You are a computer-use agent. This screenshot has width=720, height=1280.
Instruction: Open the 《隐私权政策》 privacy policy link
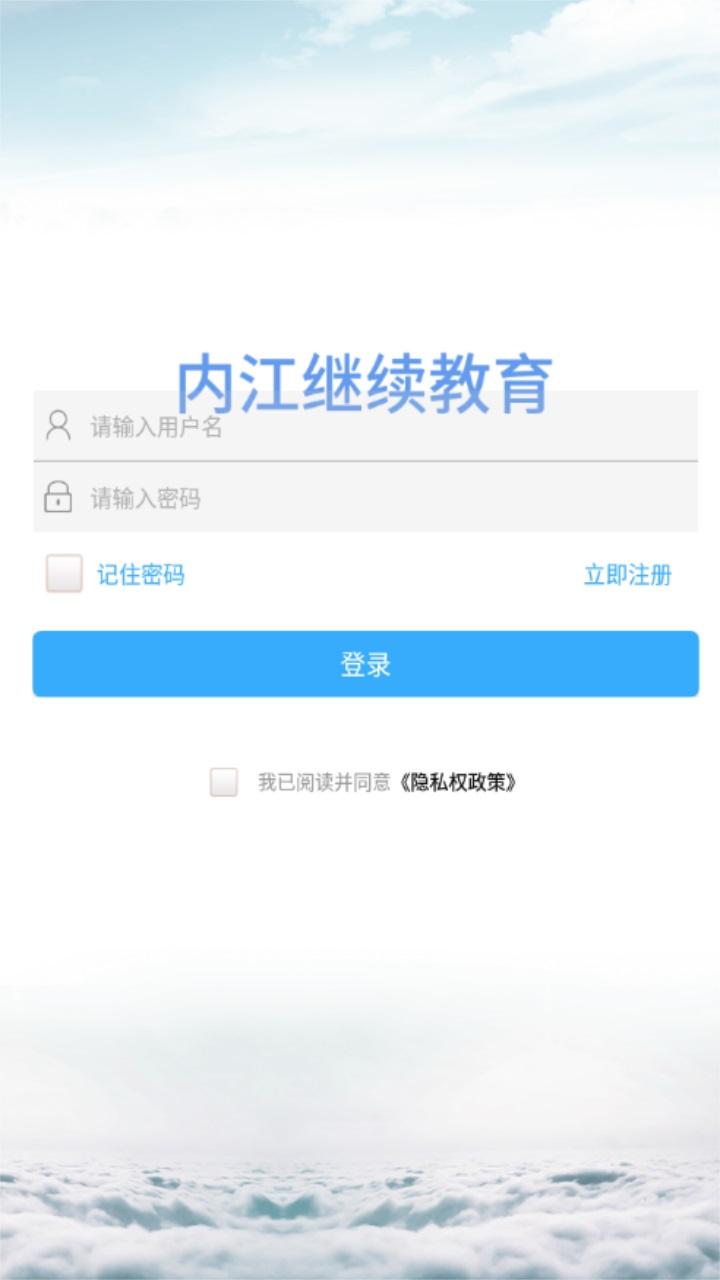pos(457,782)
